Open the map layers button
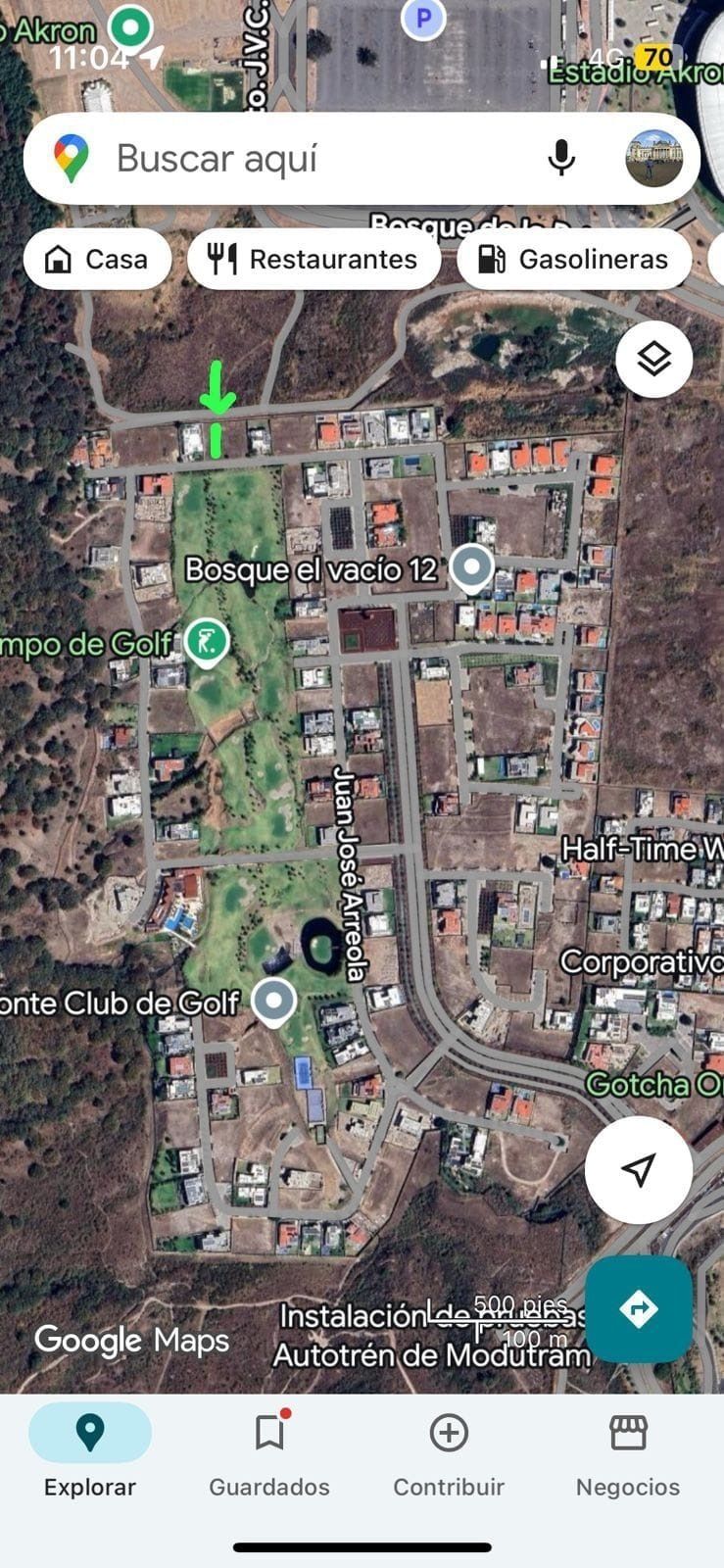Image resolution: width=724 pixels, height=1568 pixels. [653, 360]
